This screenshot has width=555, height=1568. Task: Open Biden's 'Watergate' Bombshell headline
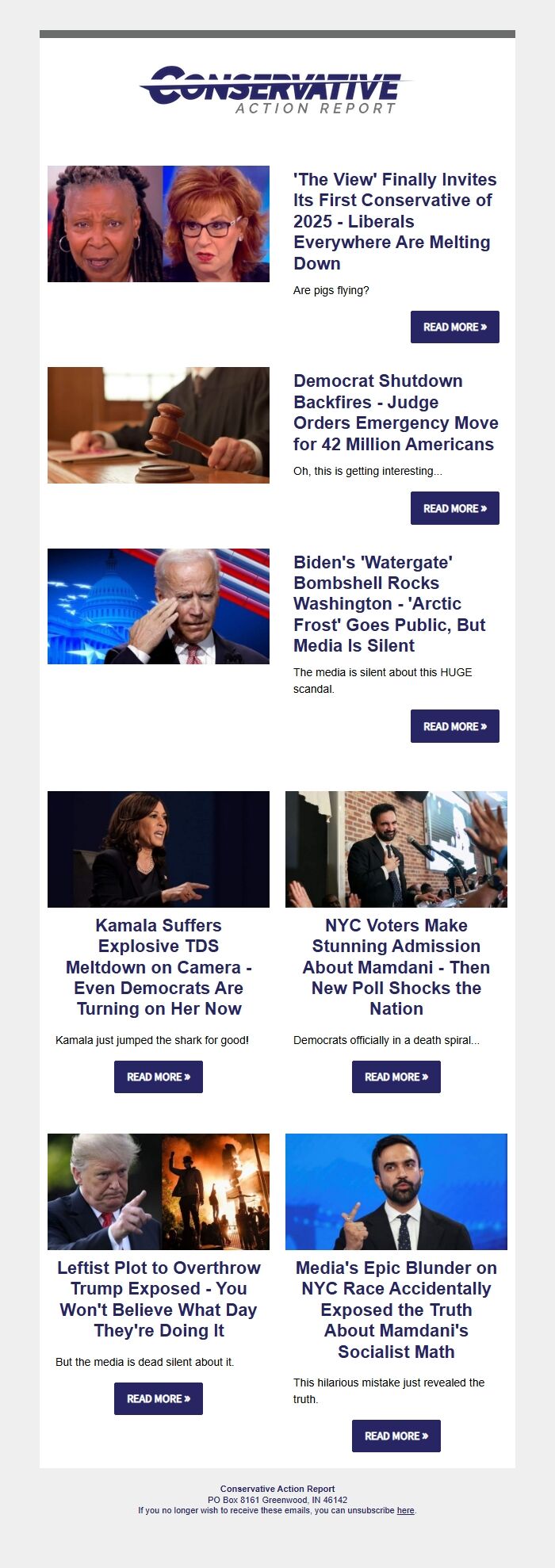[x=389, y=604]
